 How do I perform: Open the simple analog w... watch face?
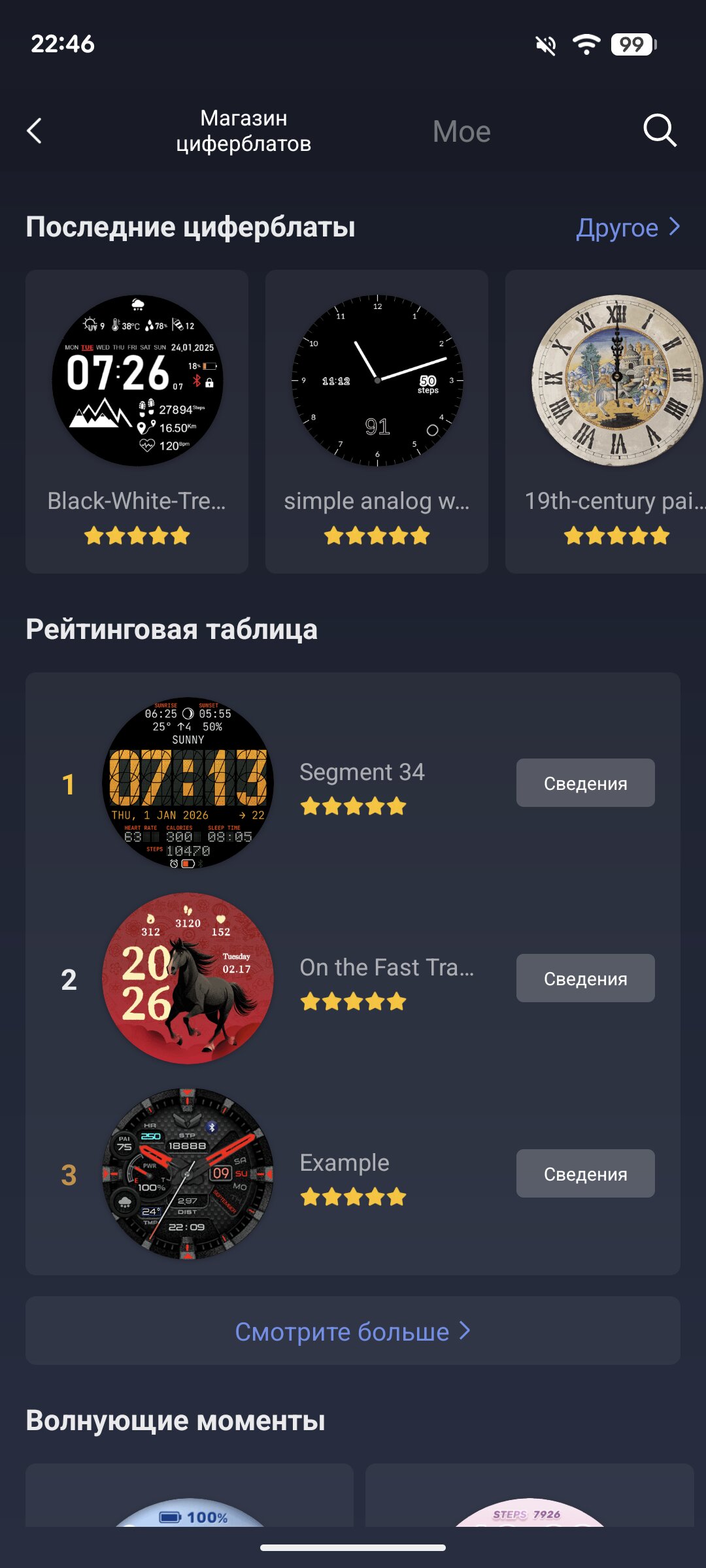[x=377, y=421]
